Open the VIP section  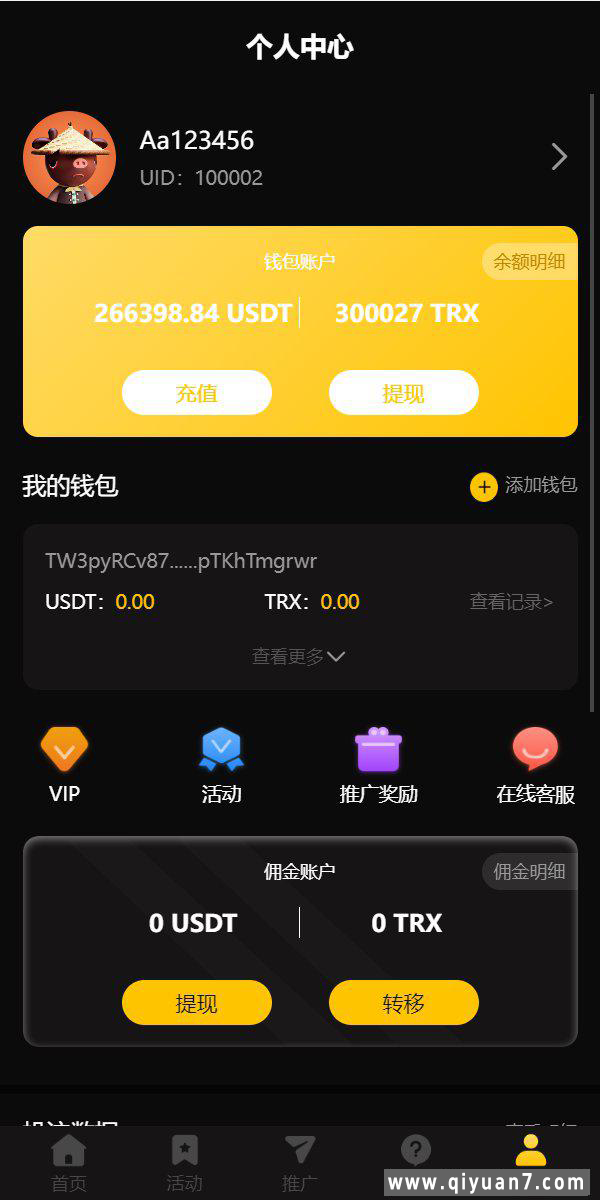(64, 766)
